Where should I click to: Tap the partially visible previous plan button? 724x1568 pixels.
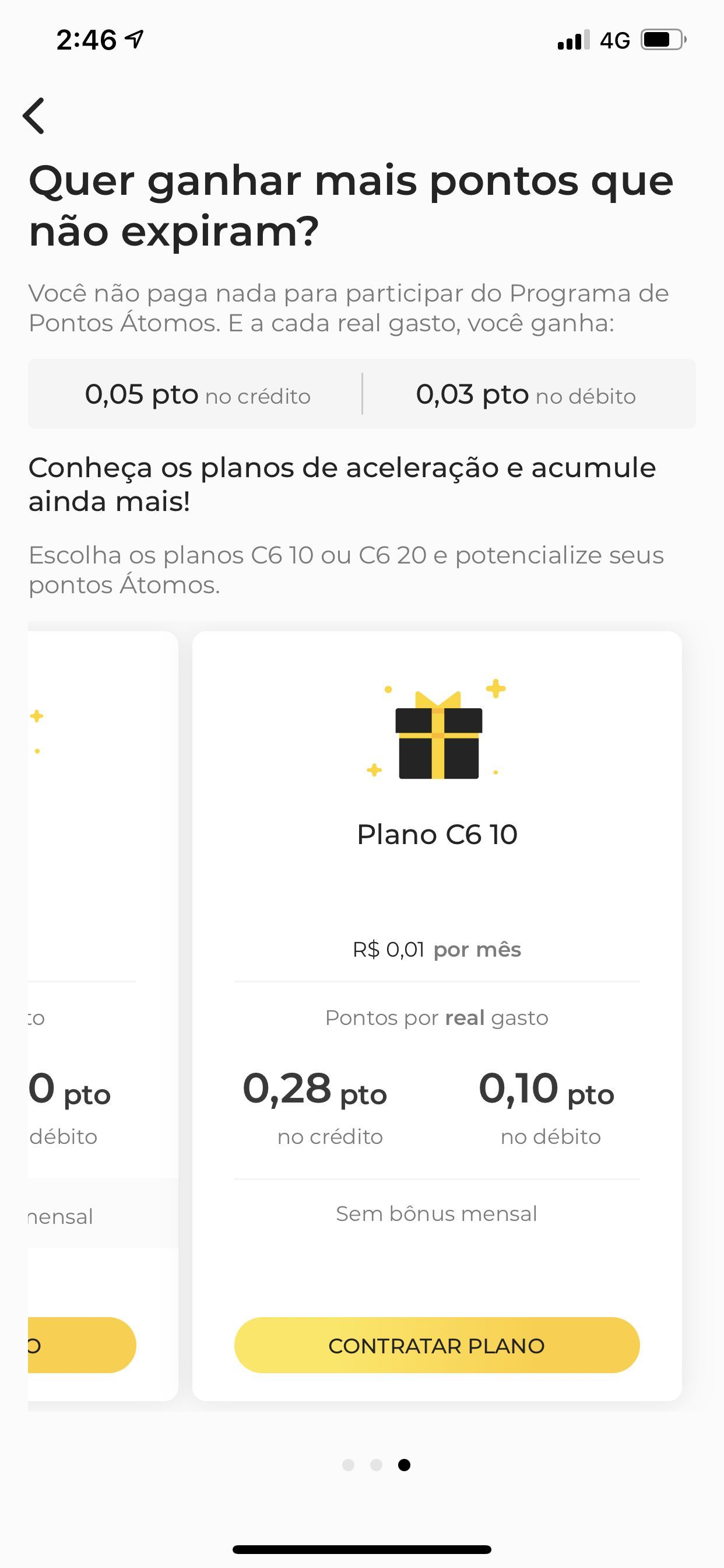coord(82,1345)
